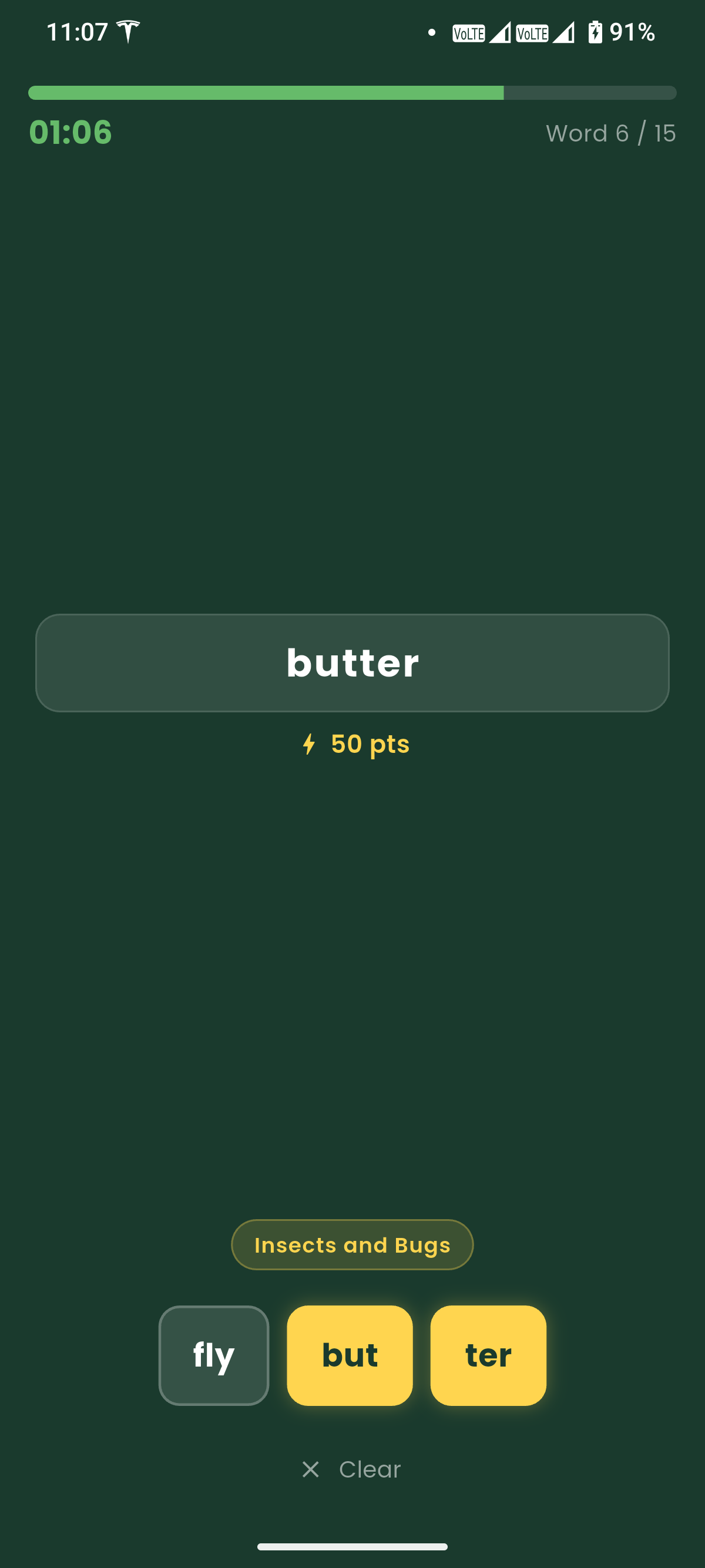Select the 'fly' syllable tile
The image size is (705, 1568).
pos(214,1355)
